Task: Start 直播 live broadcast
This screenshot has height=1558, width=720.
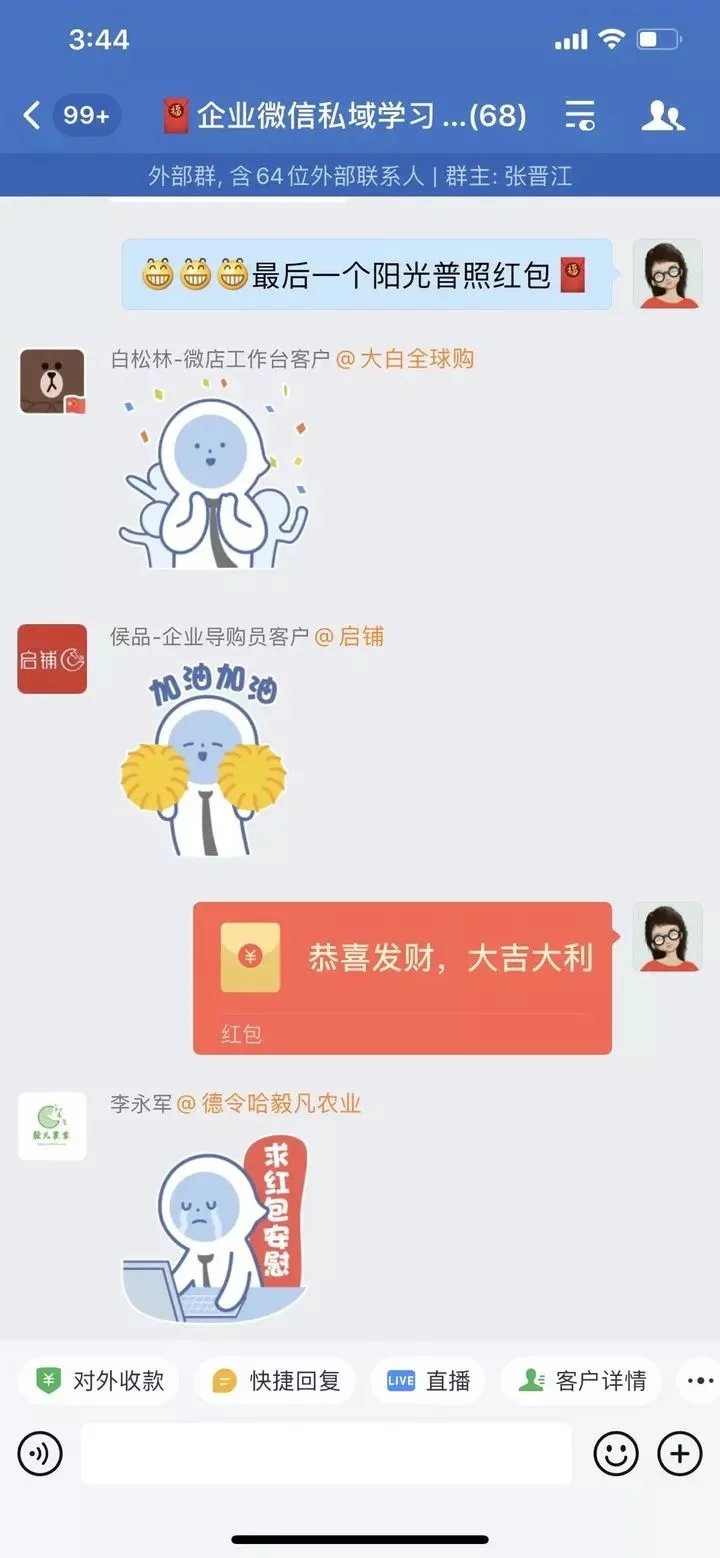Action: [428, 1381]
